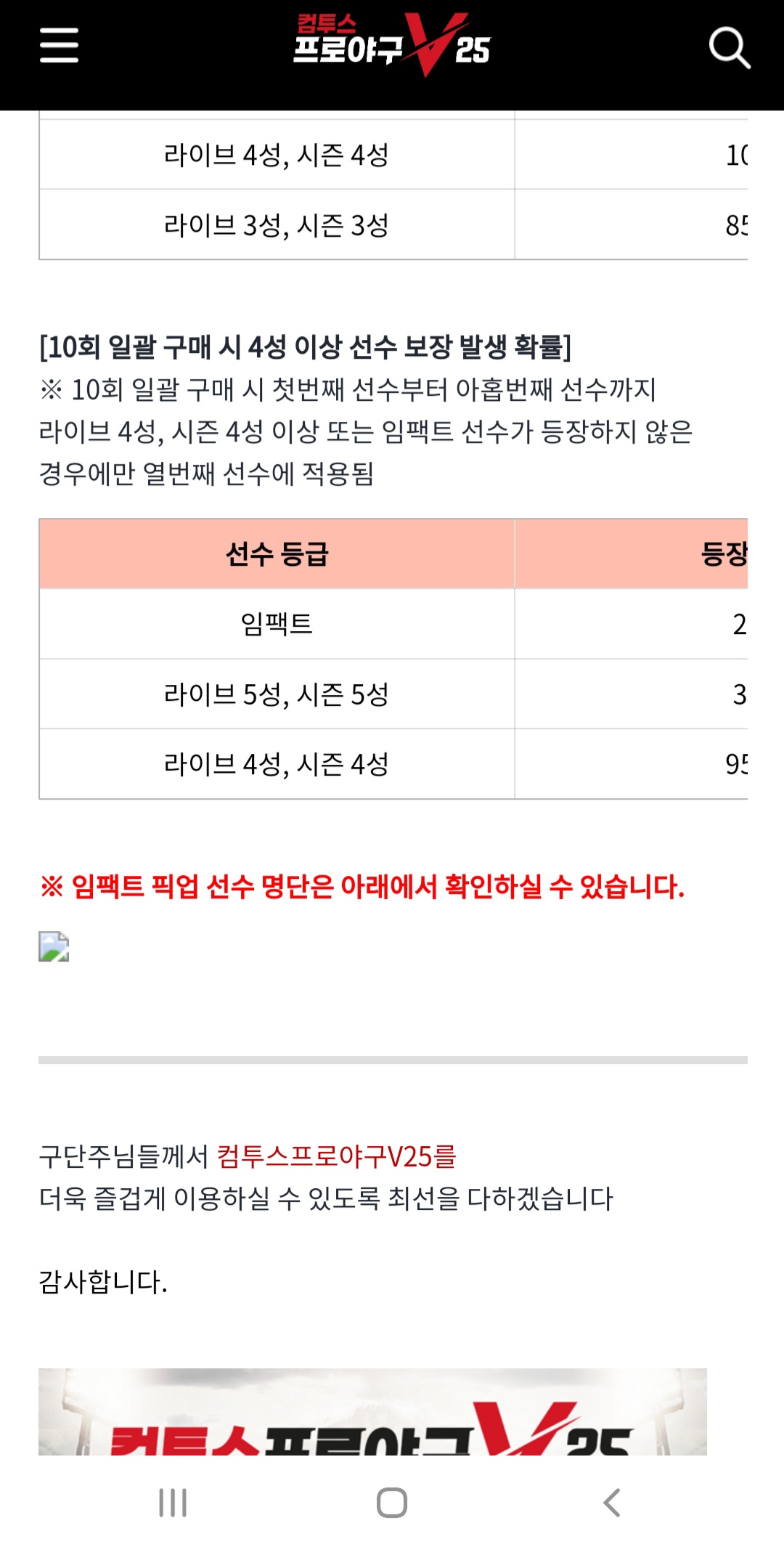
Task: Go to the home screen
Action: (392, 1502)
